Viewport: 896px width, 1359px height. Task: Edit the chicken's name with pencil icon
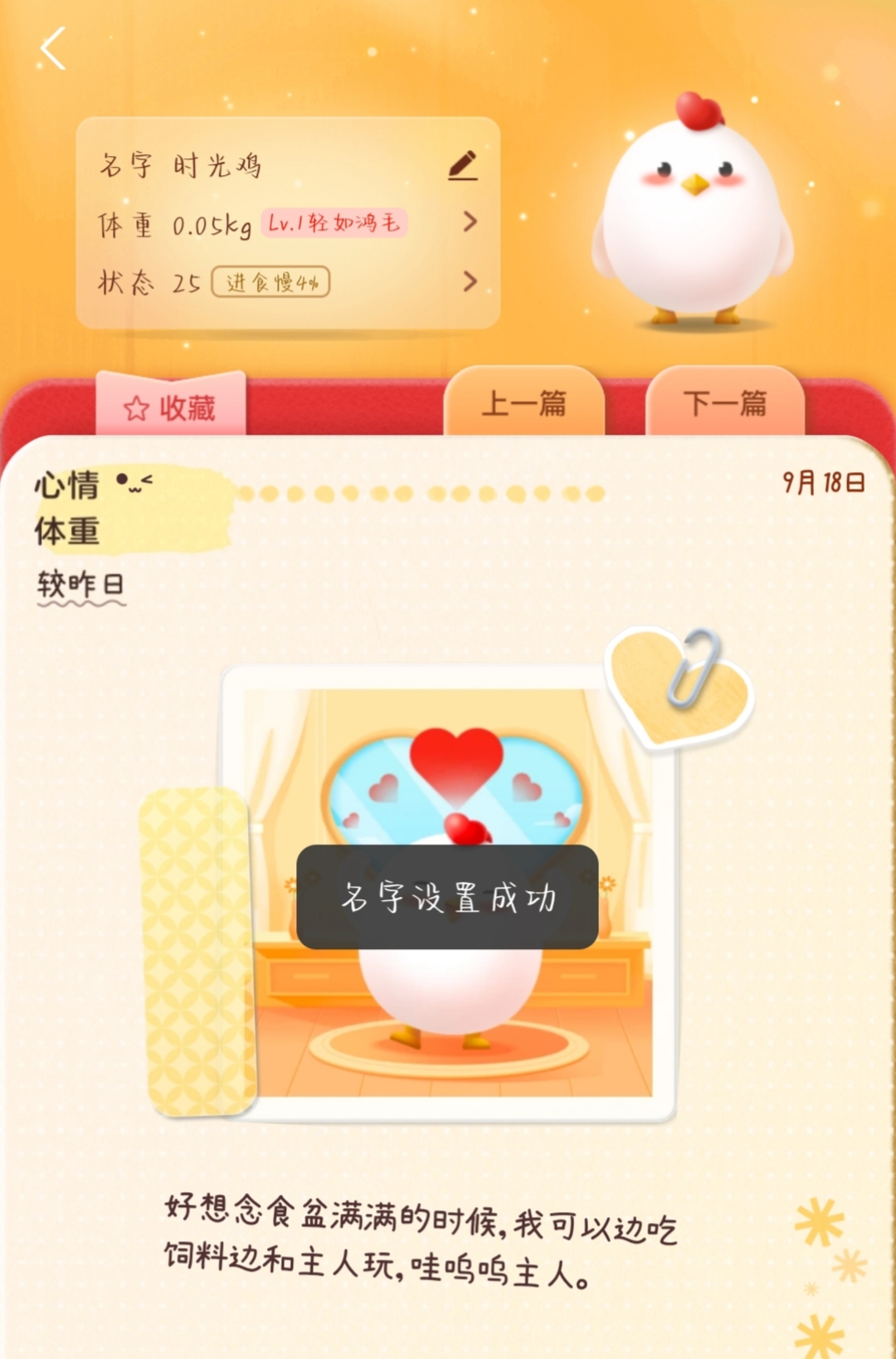point(462,165)
